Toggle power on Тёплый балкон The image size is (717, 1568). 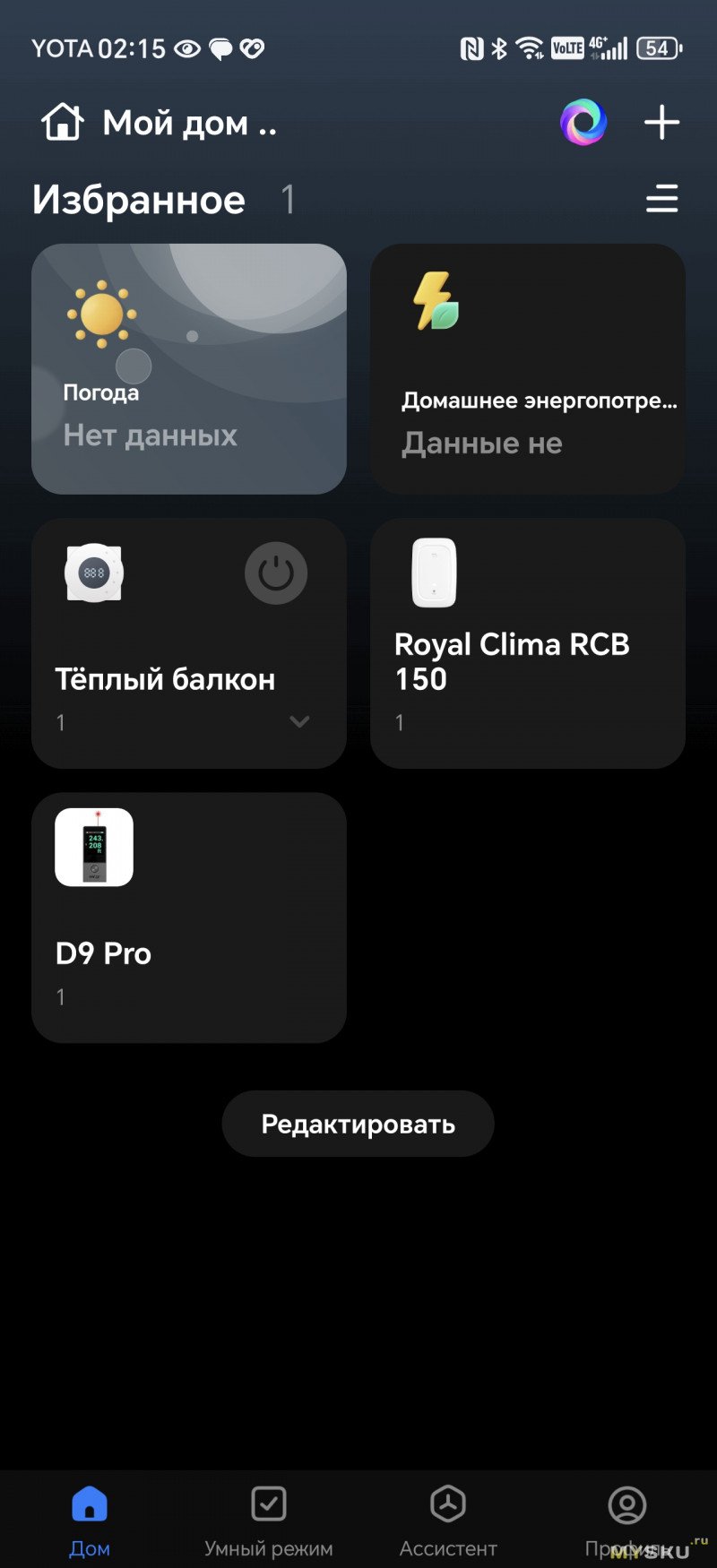coord(276,573)
